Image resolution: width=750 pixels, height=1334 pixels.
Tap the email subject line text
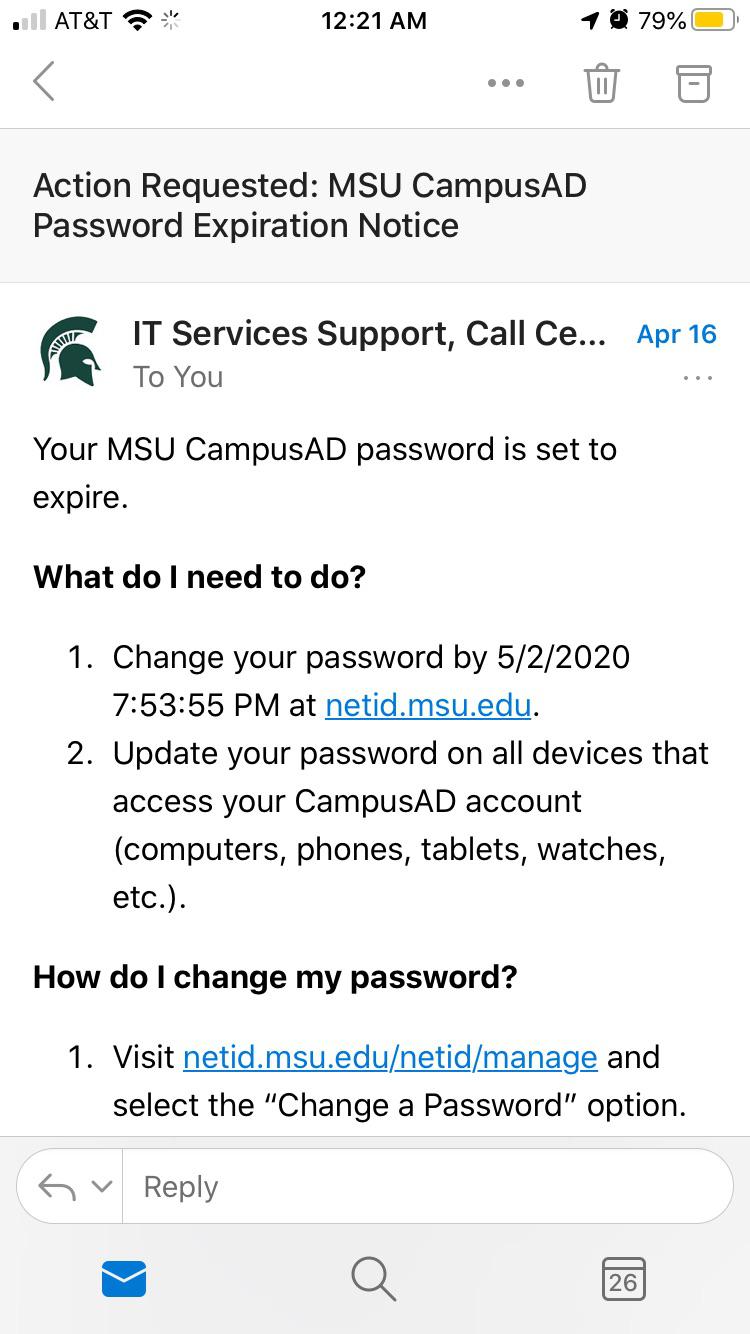coord(310,205)
